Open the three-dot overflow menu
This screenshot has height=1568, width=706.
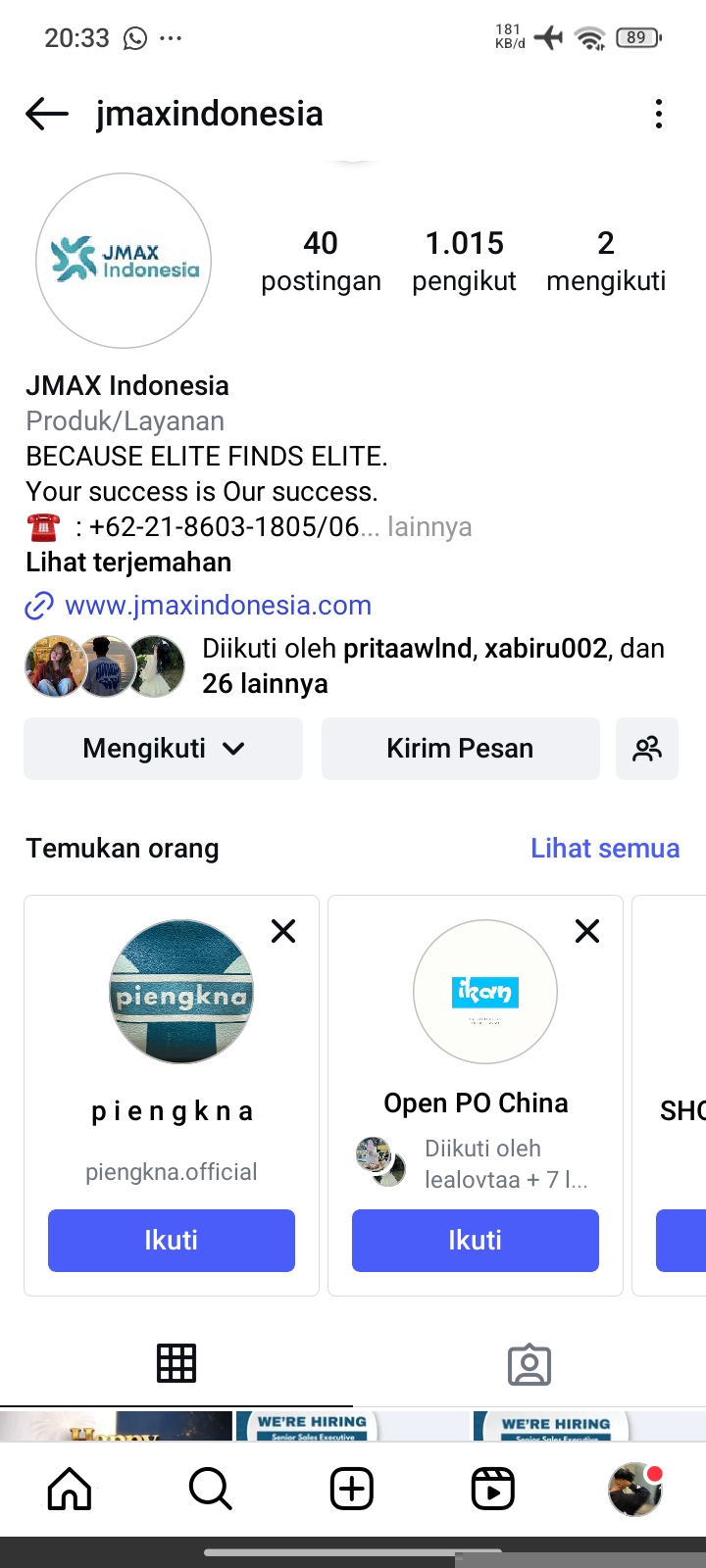point(659,115)
